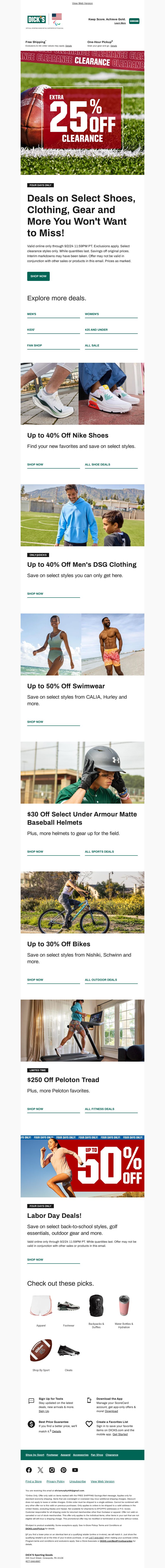Tap the green SHOP NOW clearance button
Screen dimensions: 165x1568
coord(38,276)
